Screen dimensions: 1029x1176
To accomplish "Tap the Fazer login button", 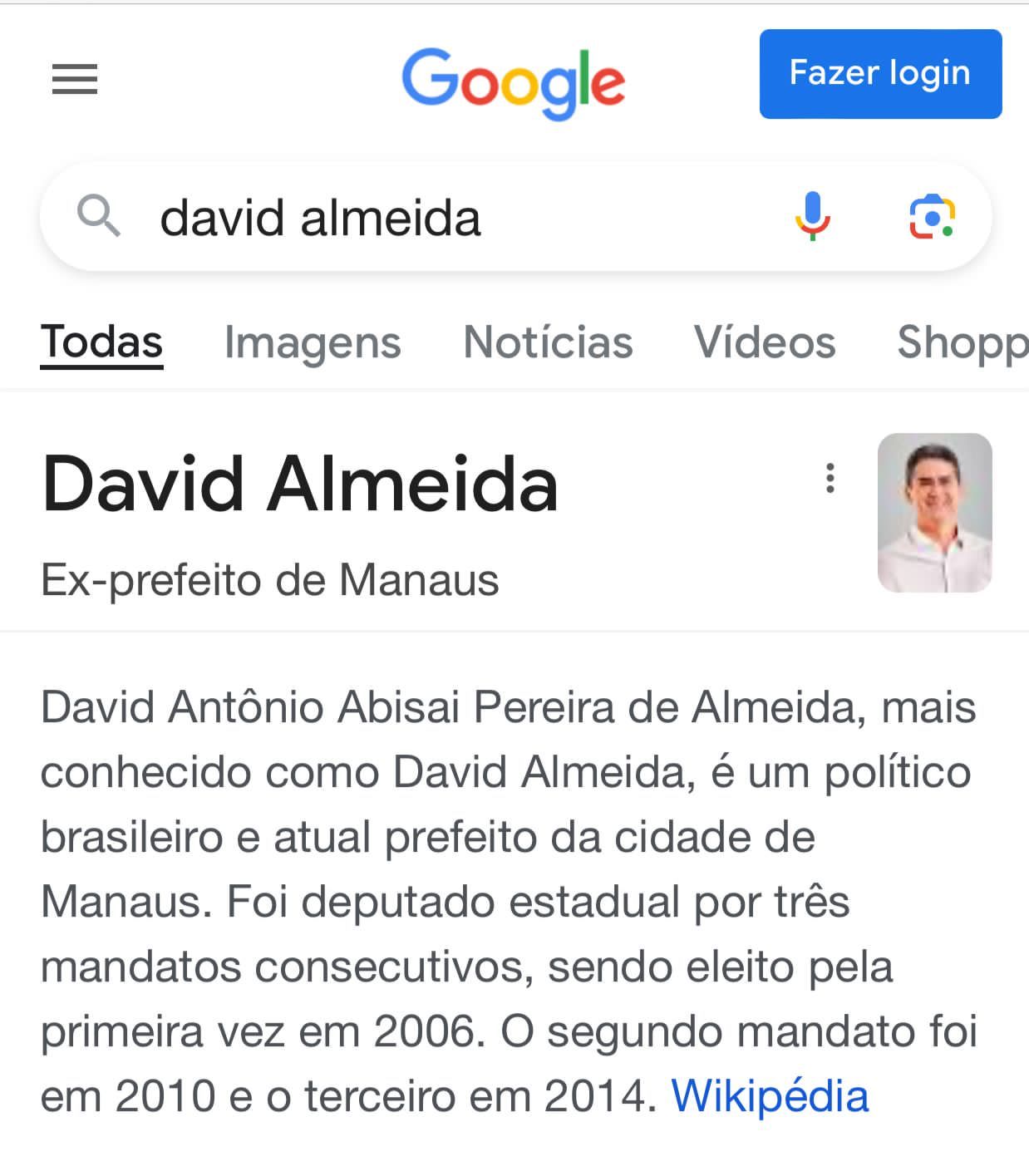I will point(880,74).
